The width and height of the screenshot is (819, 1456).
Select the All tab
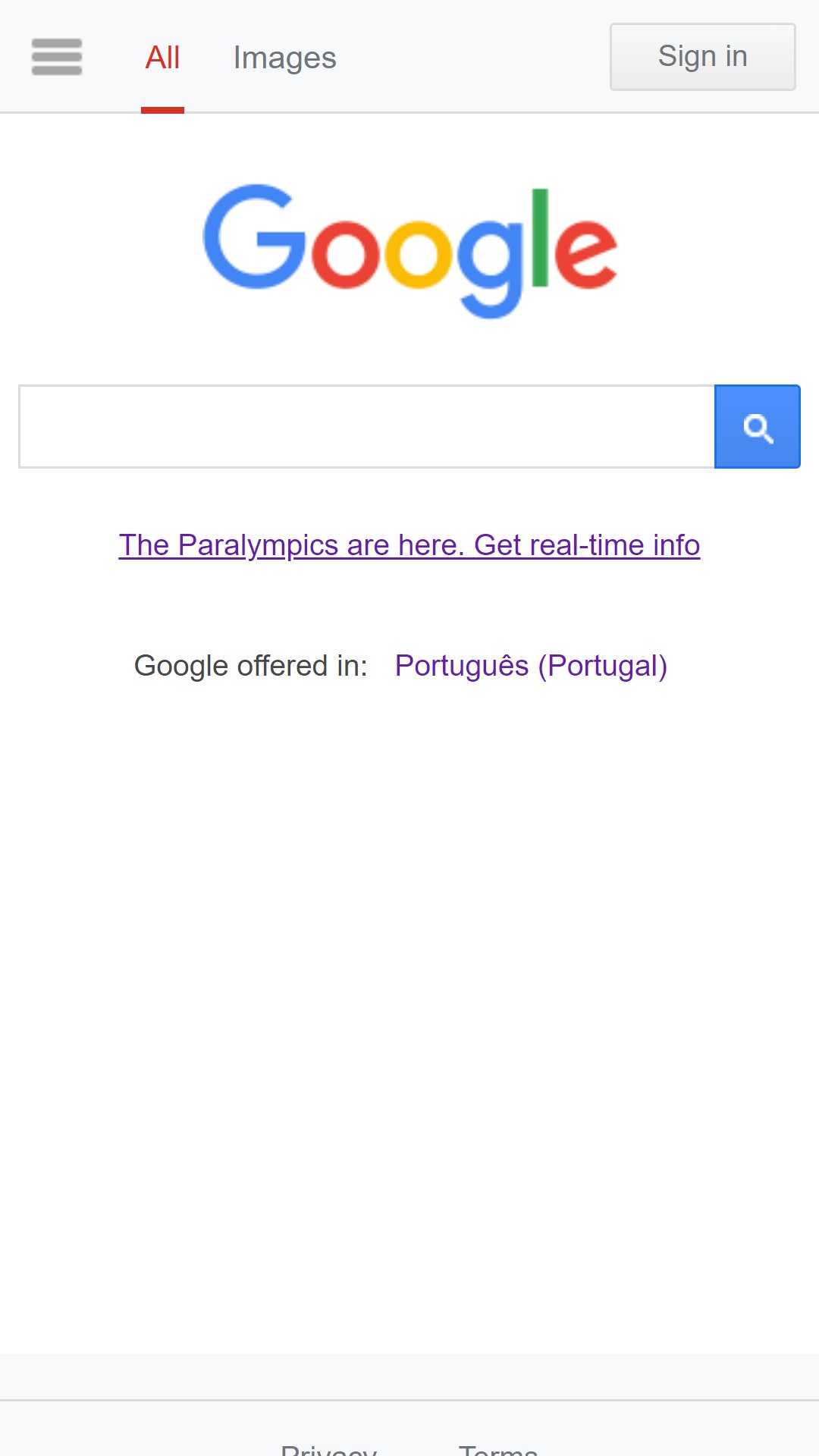pyautogui.click(x=162, y=58)
